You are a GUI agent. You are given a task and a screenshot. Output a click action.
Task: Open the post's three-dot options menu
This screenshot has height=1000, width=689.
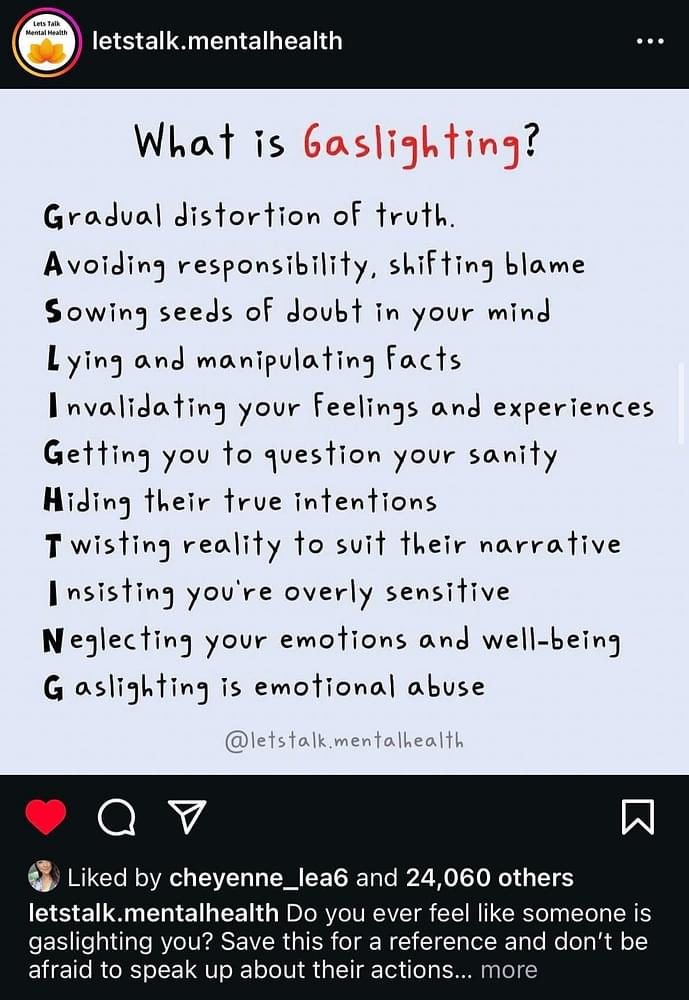(x=650, y=41)
